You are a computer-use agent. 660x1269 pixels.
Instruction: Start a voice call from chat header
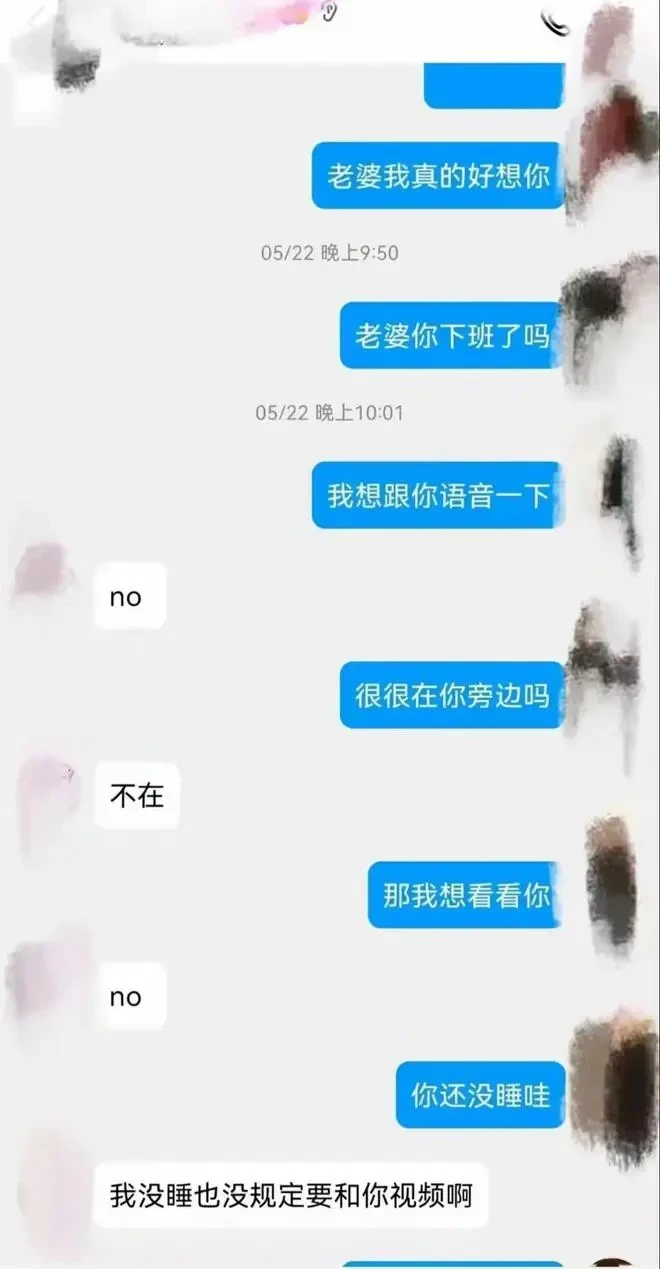(553, 22)
